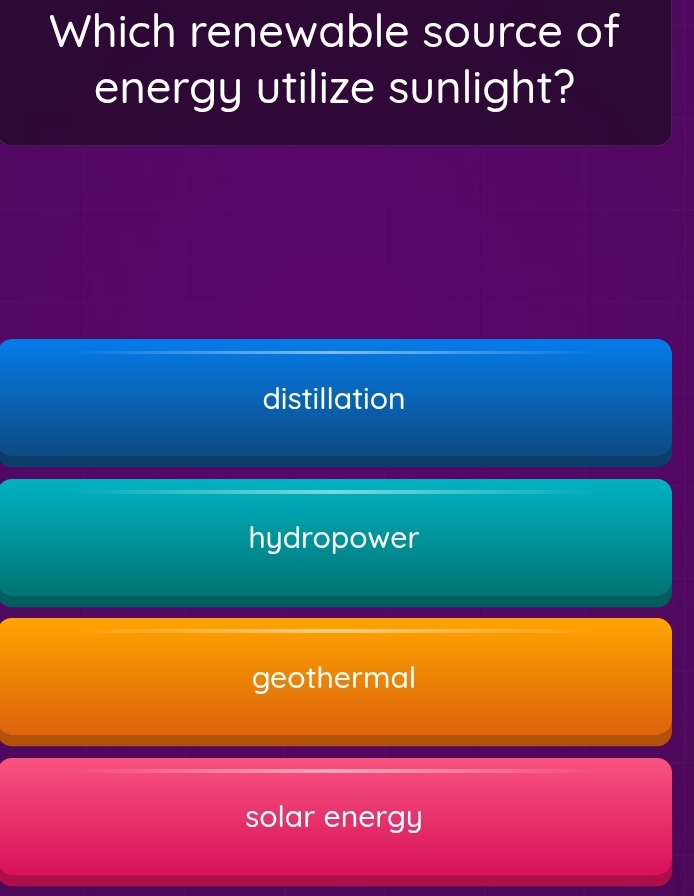Select the answer 'distillation'
The width and height of the screenshot is (694, 896).
tap(334, 400)
